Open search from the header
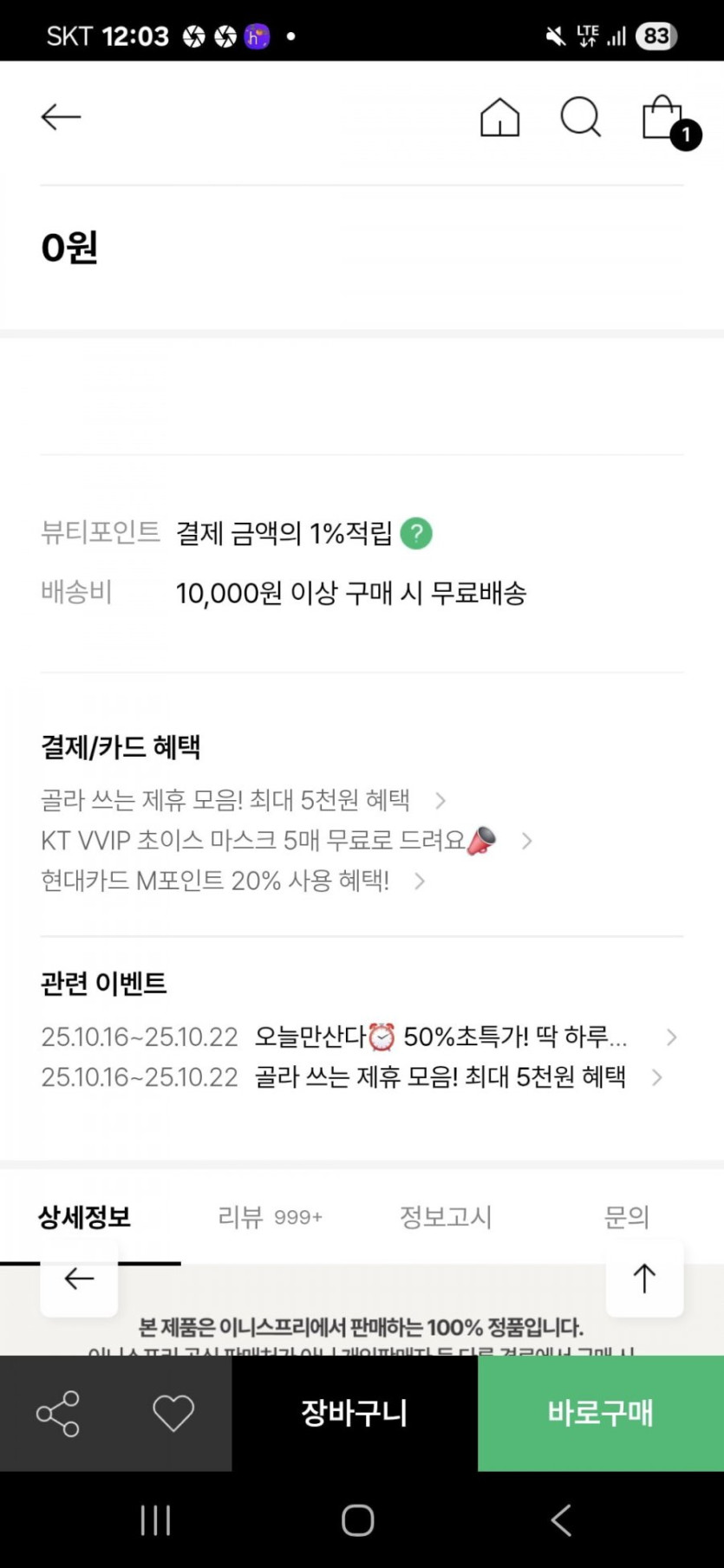Viewport: 724px width, 1568px height. tap(581, 117)
